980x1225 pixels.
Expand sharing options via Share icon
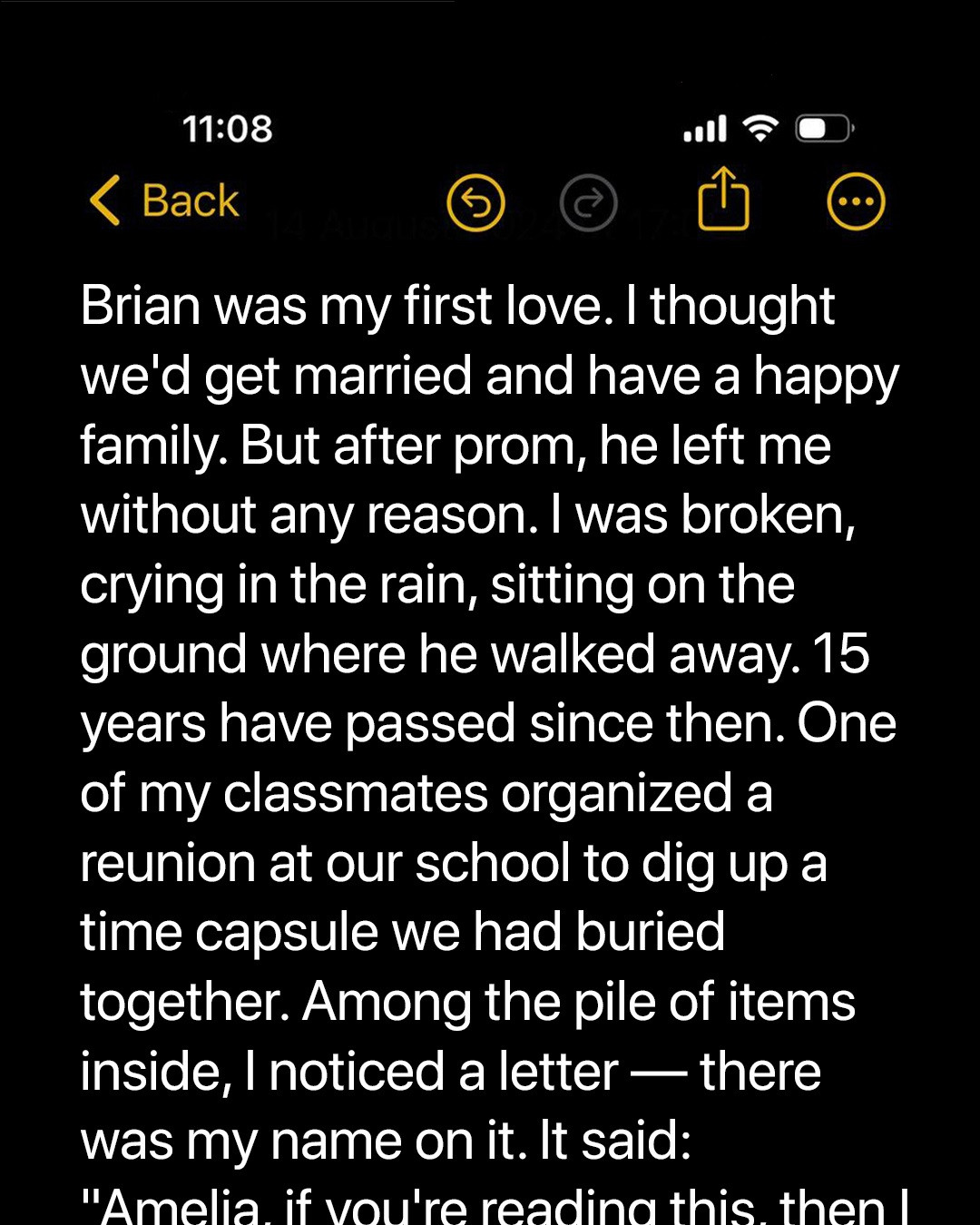(721, 200)
